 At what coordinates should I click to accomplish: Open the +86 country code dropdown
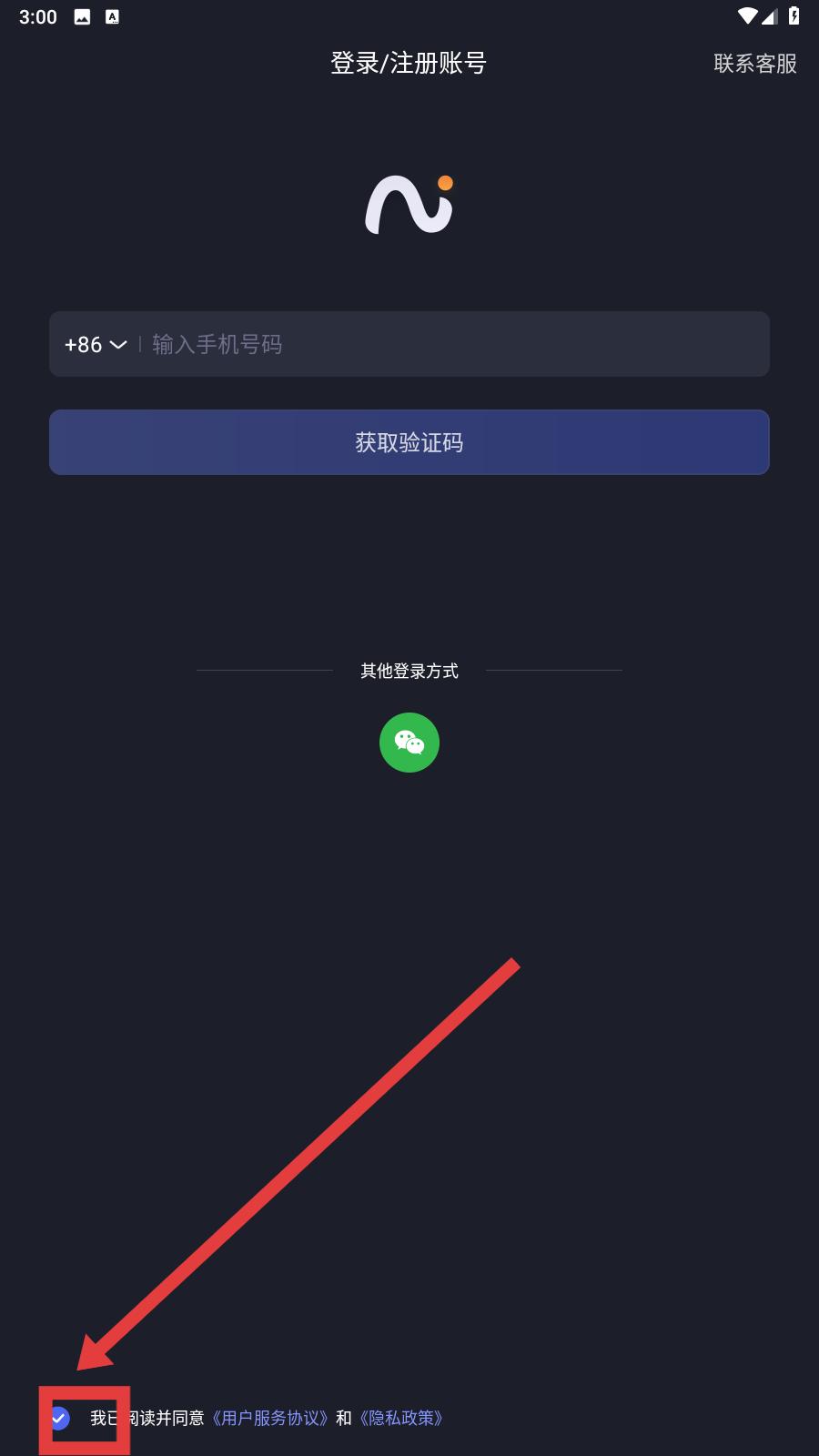[x=95, y=345]
